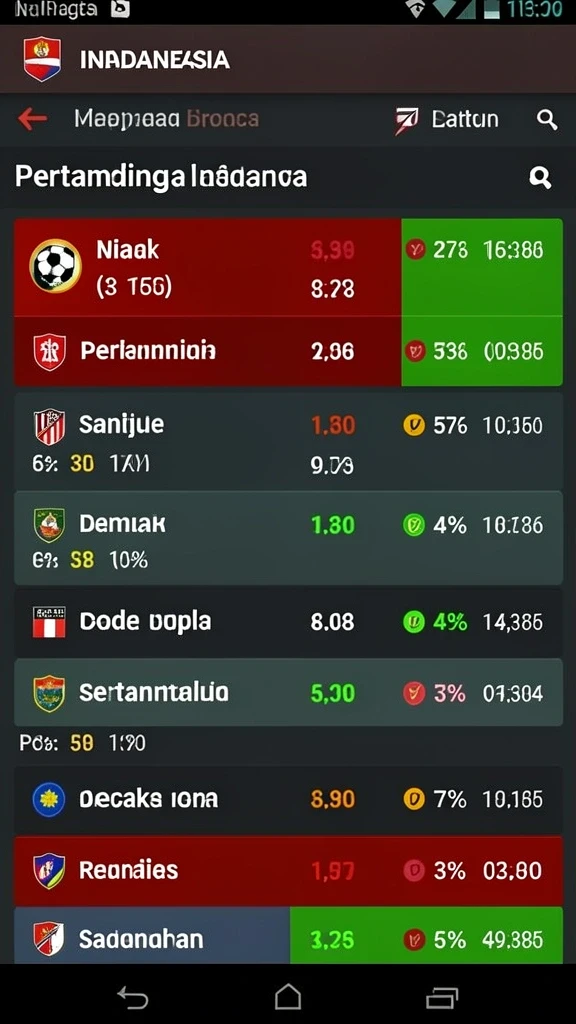Tap search icon beside Pertamdinga heading
Image resolution: width=576 pixels, height=1024 pixels.
[540, 178]
